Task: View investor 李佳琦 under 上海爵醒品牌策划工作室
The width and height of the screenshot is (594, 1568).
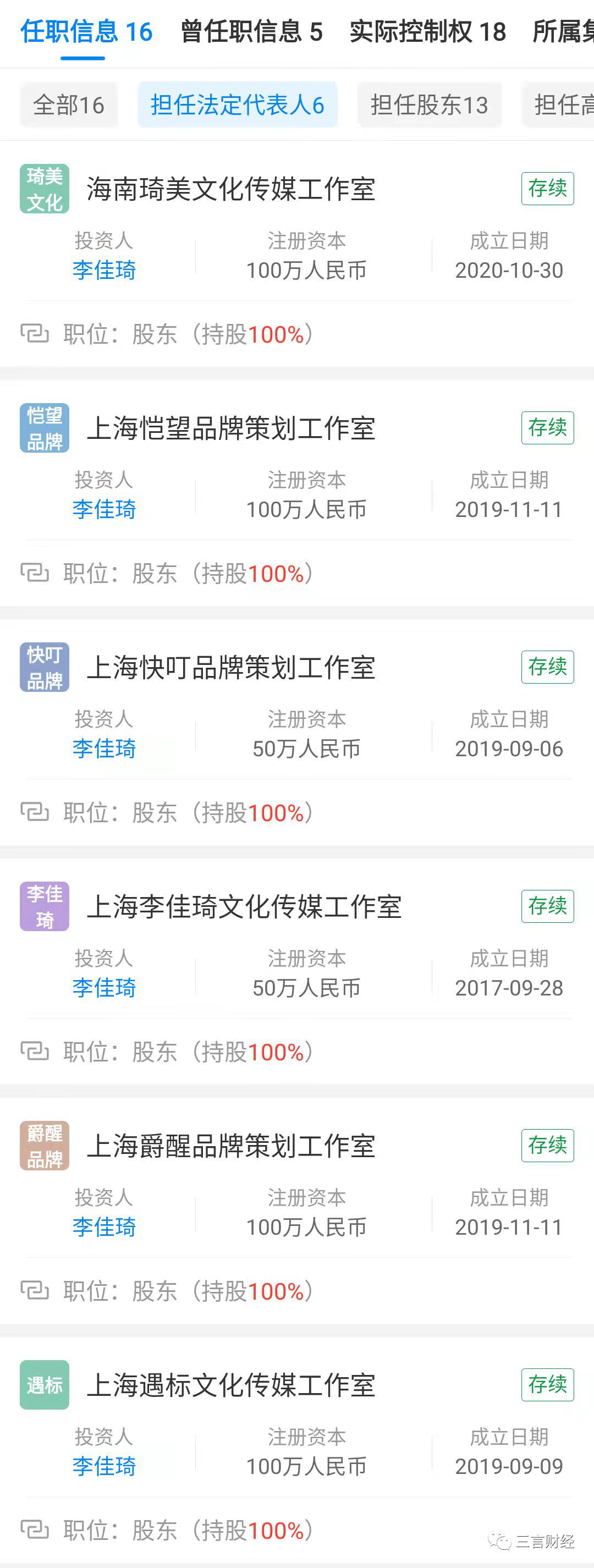Action: pyautogui.click(x=104, y=1226)
